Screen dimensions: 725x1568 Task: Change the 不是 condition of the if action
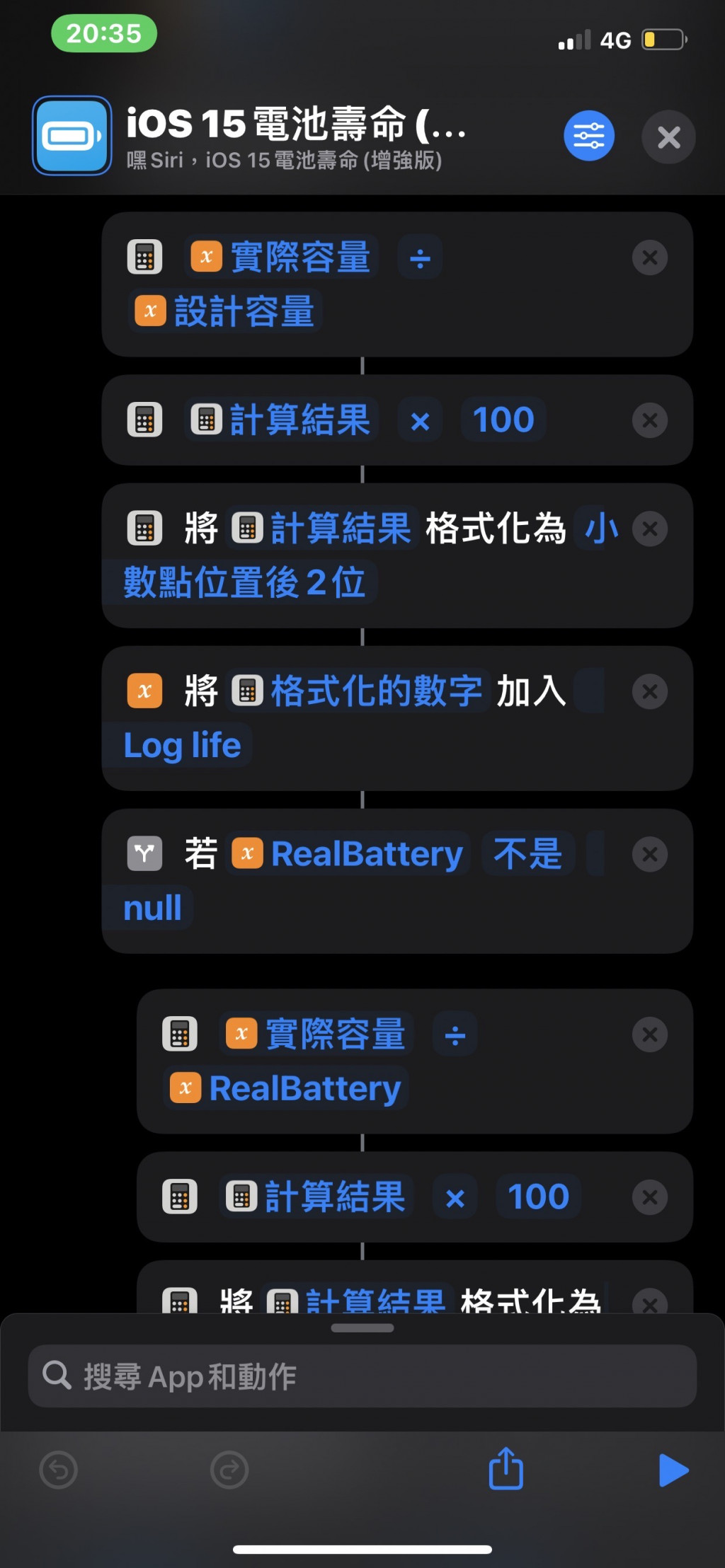click(x=527, y=854)
